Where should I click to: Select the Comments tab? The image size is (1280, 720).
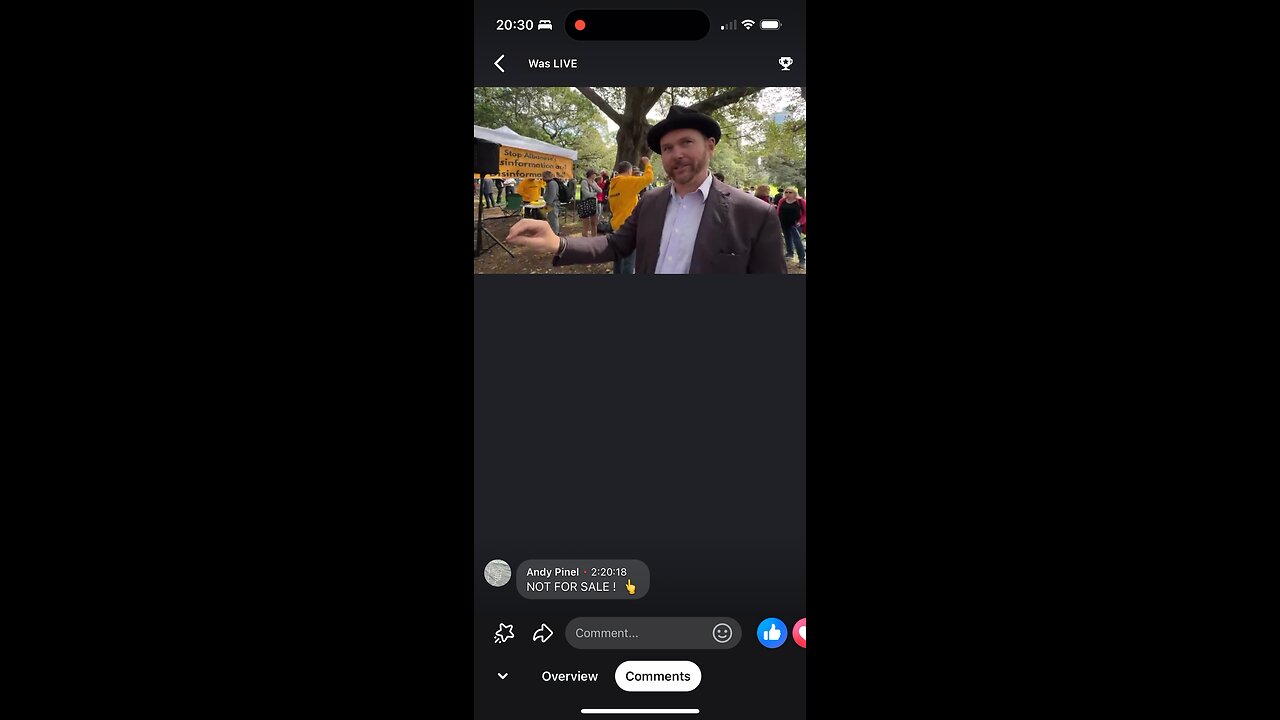tap(658, 676)
